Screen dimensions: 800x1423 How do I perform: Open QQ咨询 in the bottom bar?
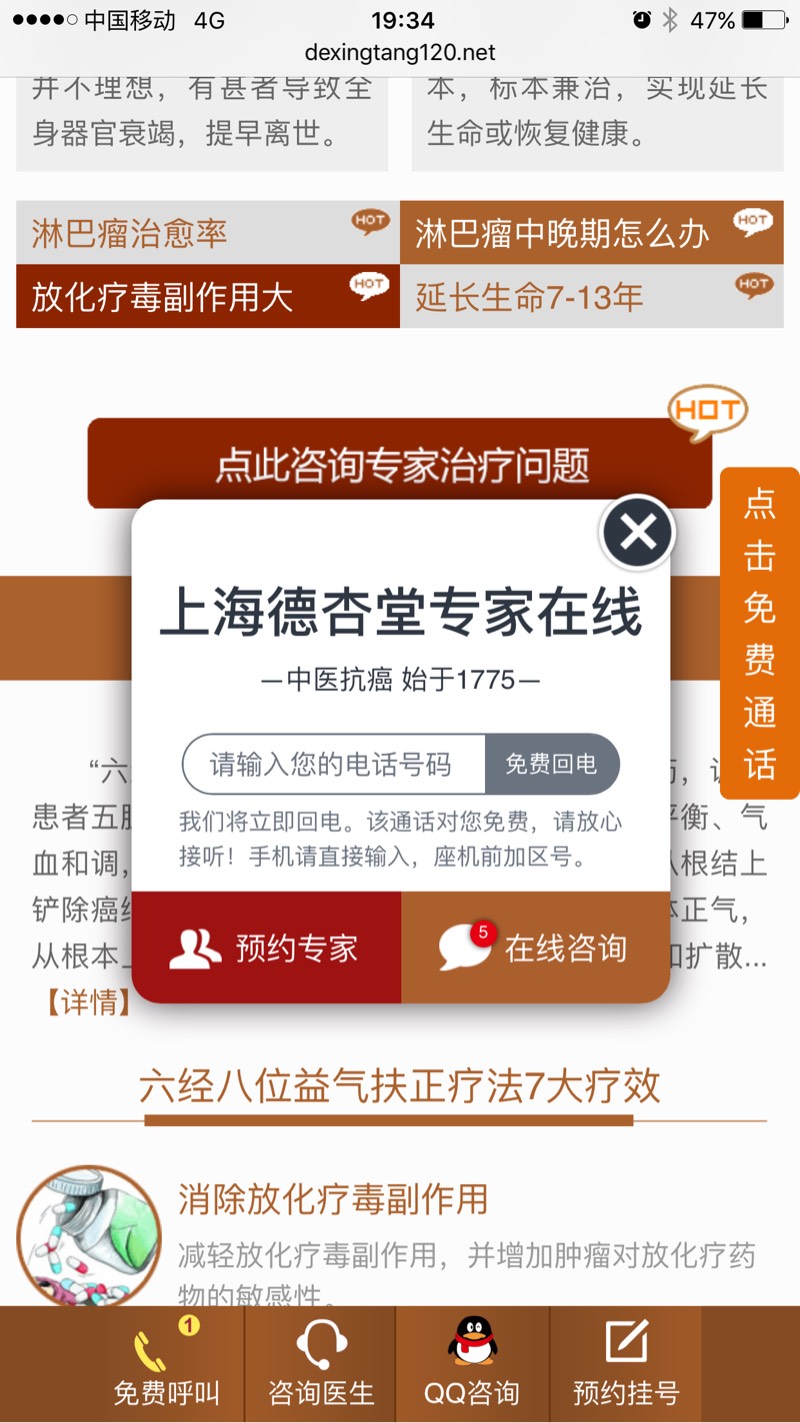[x=472, y=1365]
